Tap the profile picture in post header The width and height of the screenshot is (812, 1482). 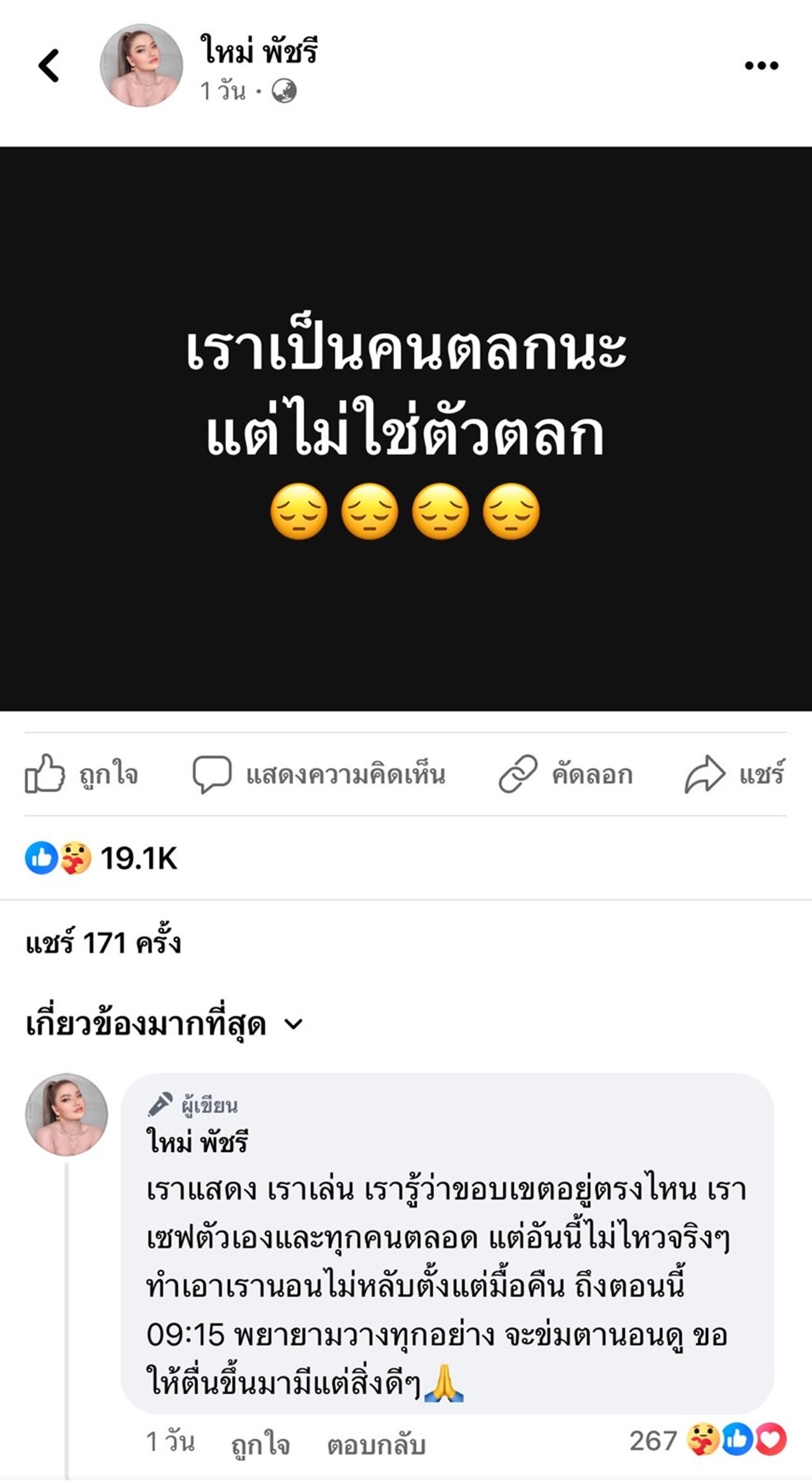141,65
